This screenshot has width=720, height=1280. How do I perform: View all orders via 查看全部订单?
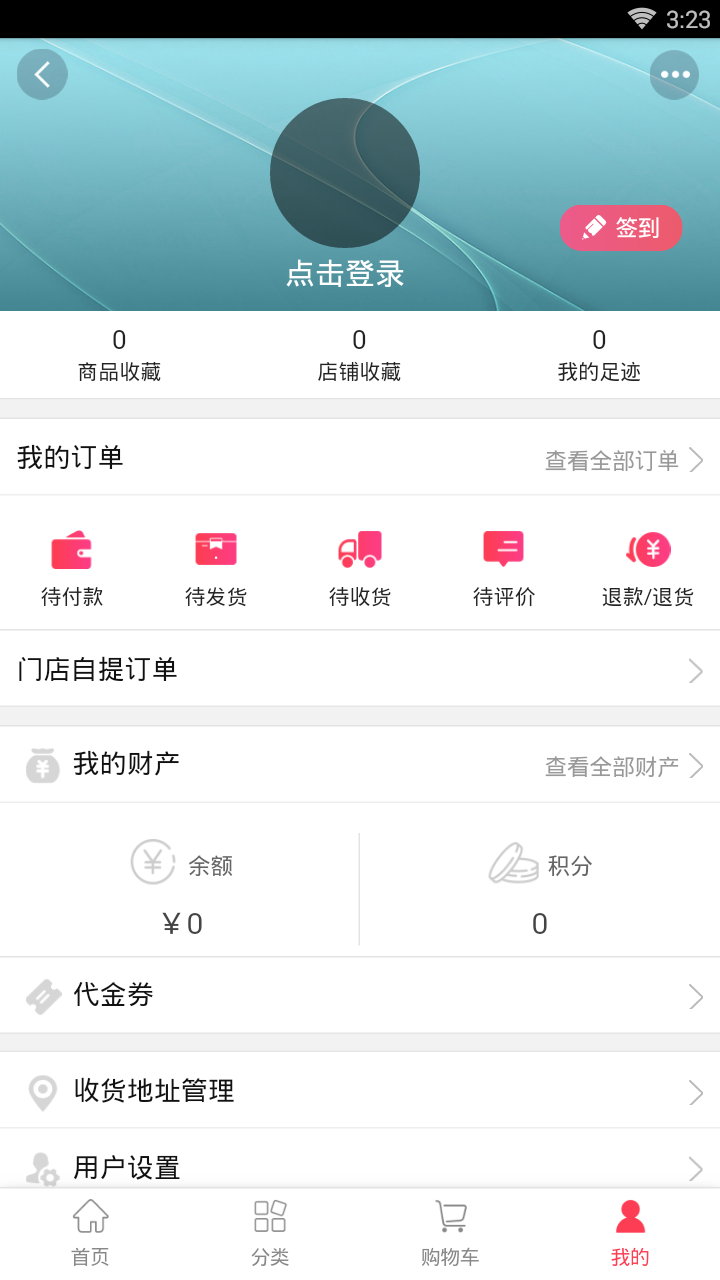(x=624, y=460)
